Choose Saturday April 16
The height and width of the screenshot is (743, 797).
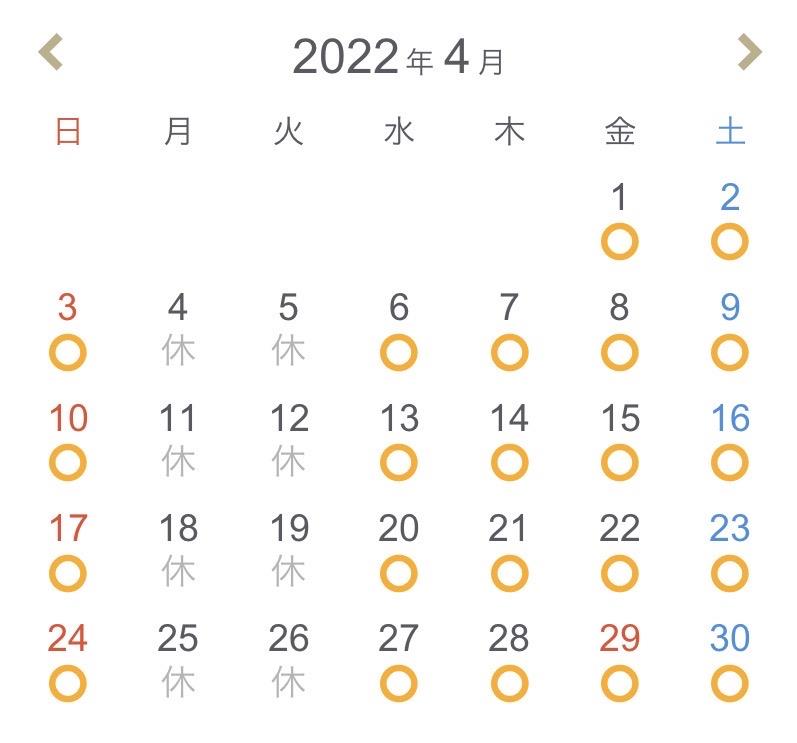pyautogui.click(x=729, y=441)
